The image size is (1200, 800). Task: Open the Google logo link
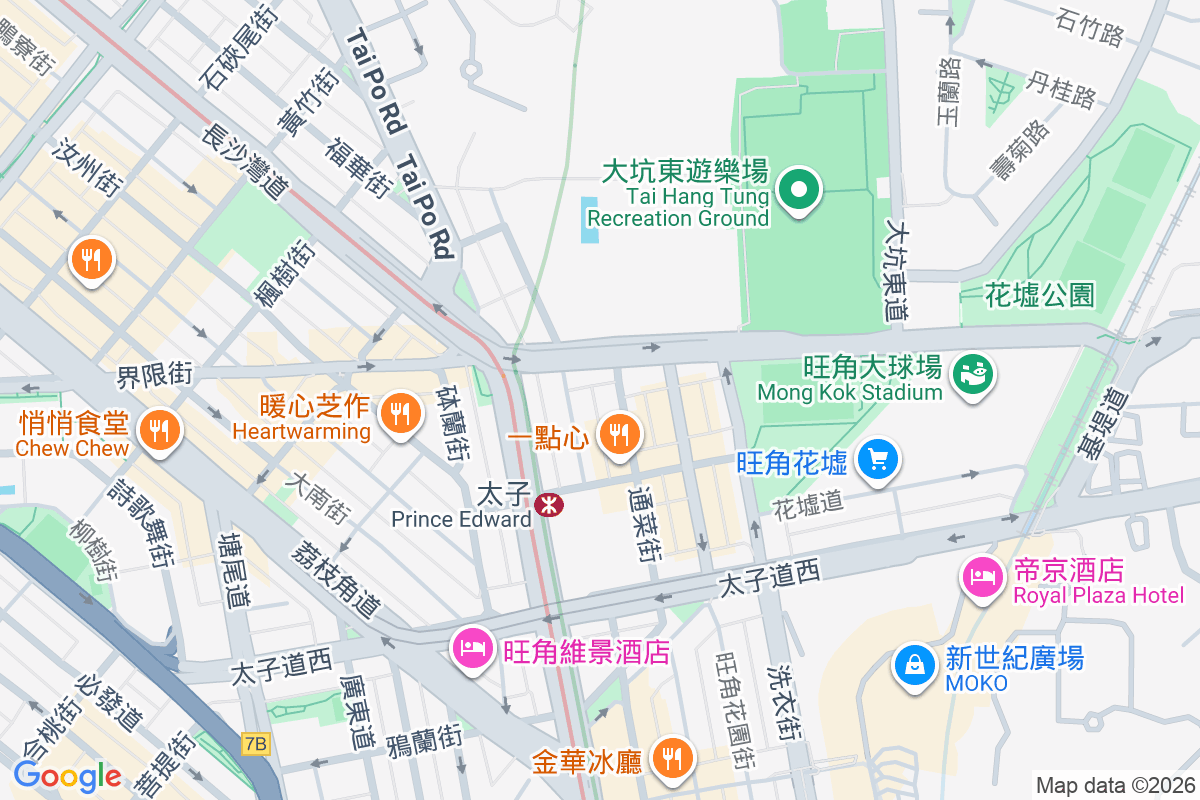point(67,775)
